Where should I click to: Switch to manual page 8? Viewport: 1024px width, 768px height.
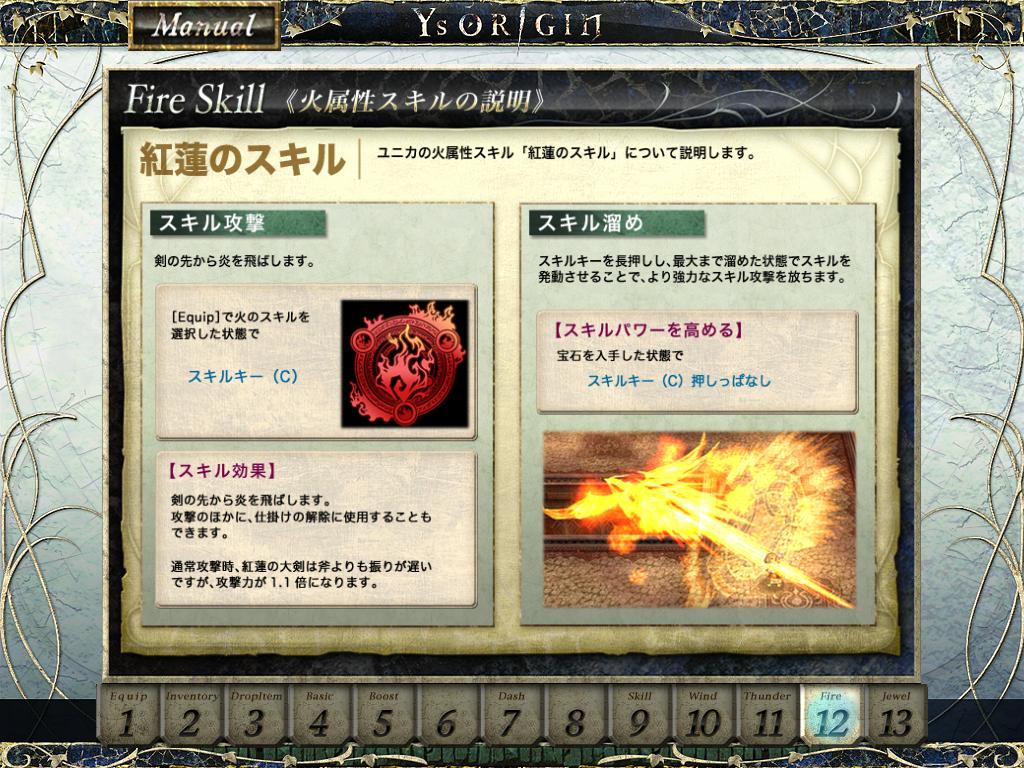[x=575, y=714]
